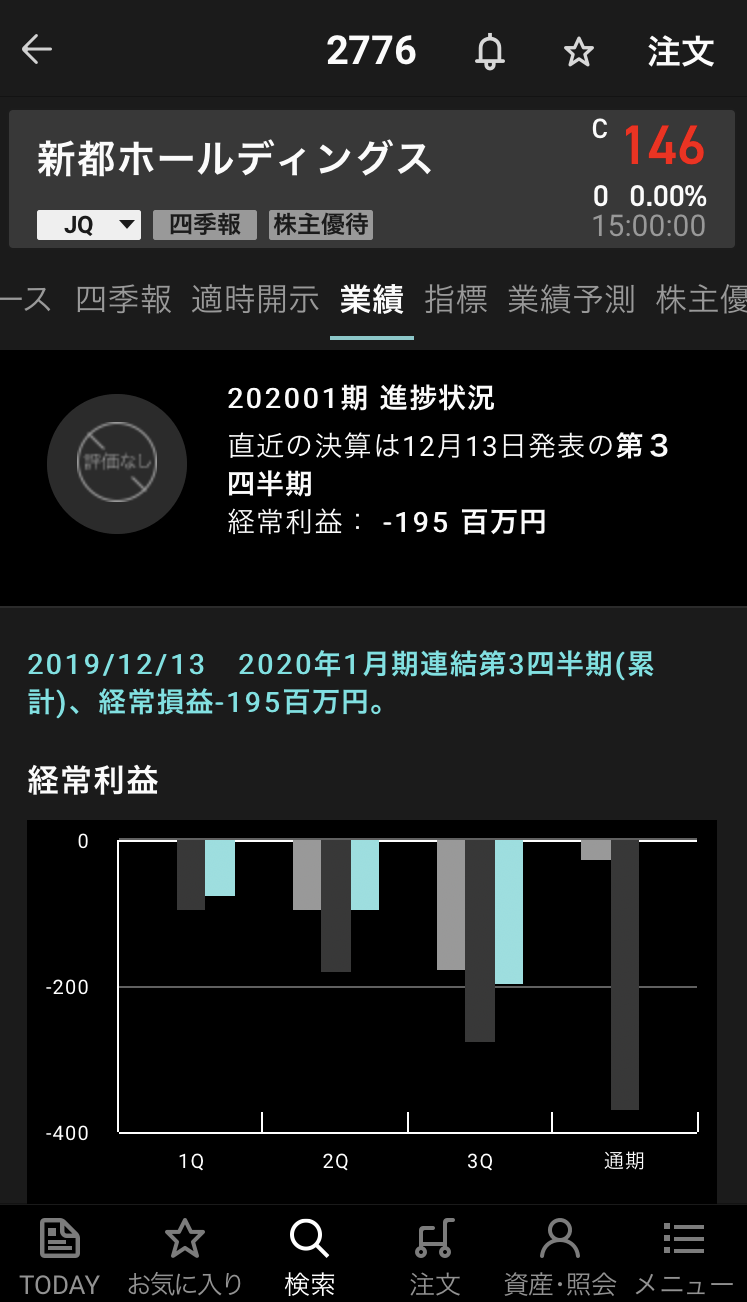Open the 株主優待 chip
Viewport: 747px width, 1302px height.
(x=321, y=225)
